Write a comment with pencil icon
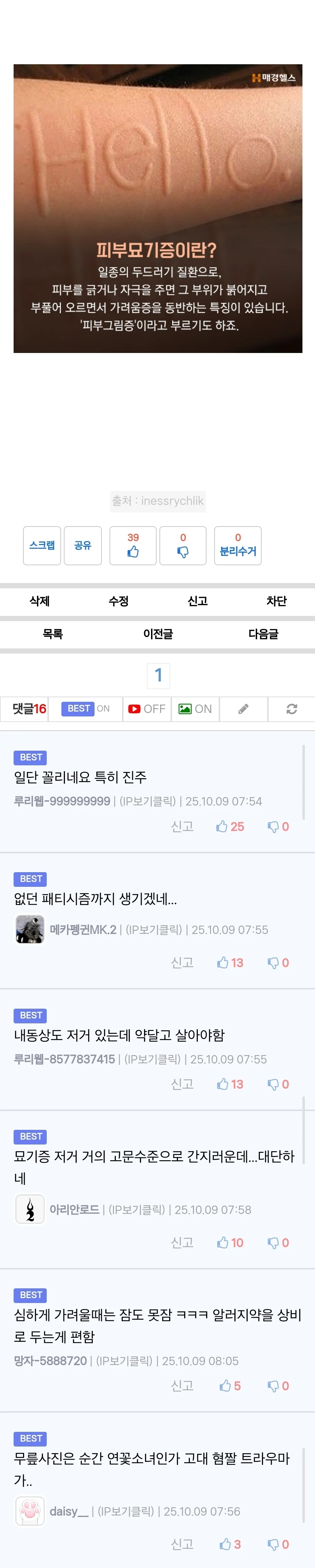Image resolution: width=315 pixels, height=1568 pixels. coord(243,708)
